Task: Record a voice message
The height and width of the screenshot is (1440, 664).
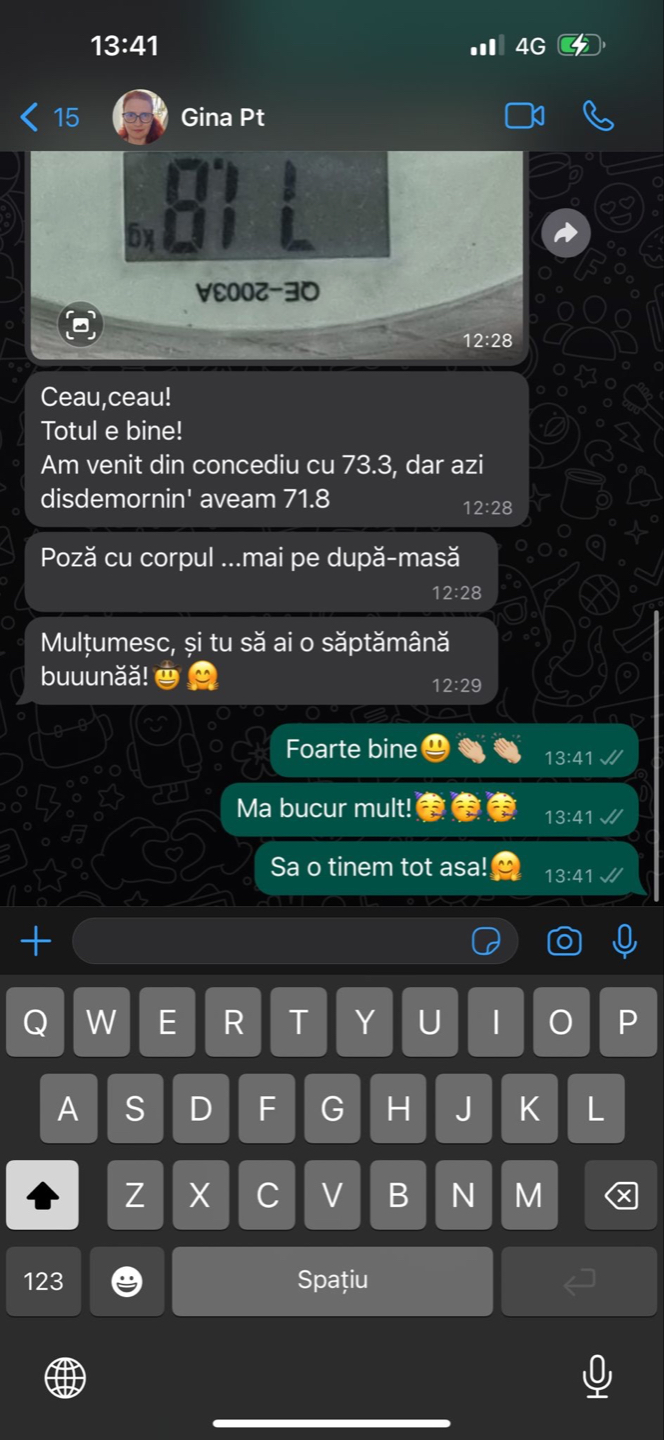Action: (x=625, y=941)
